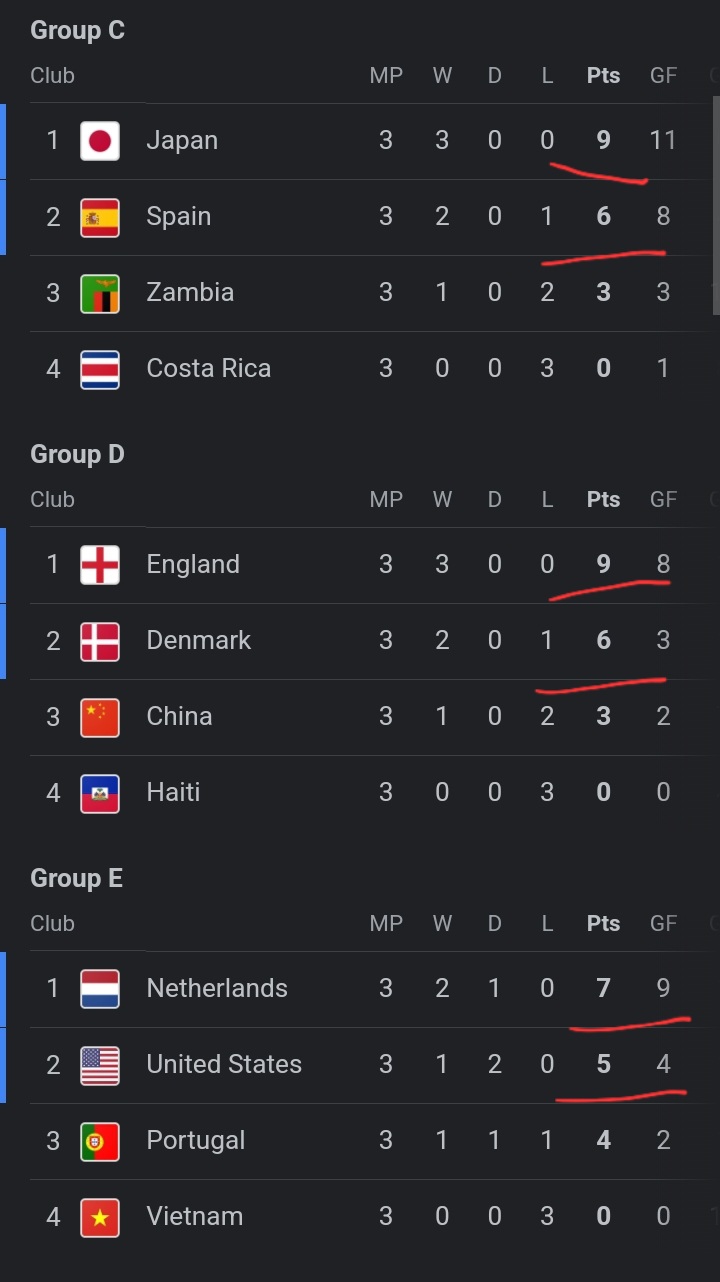The height and width of the screenshot is (1282, 720).
Task: Select the United States row
Action: [360, 1065]
